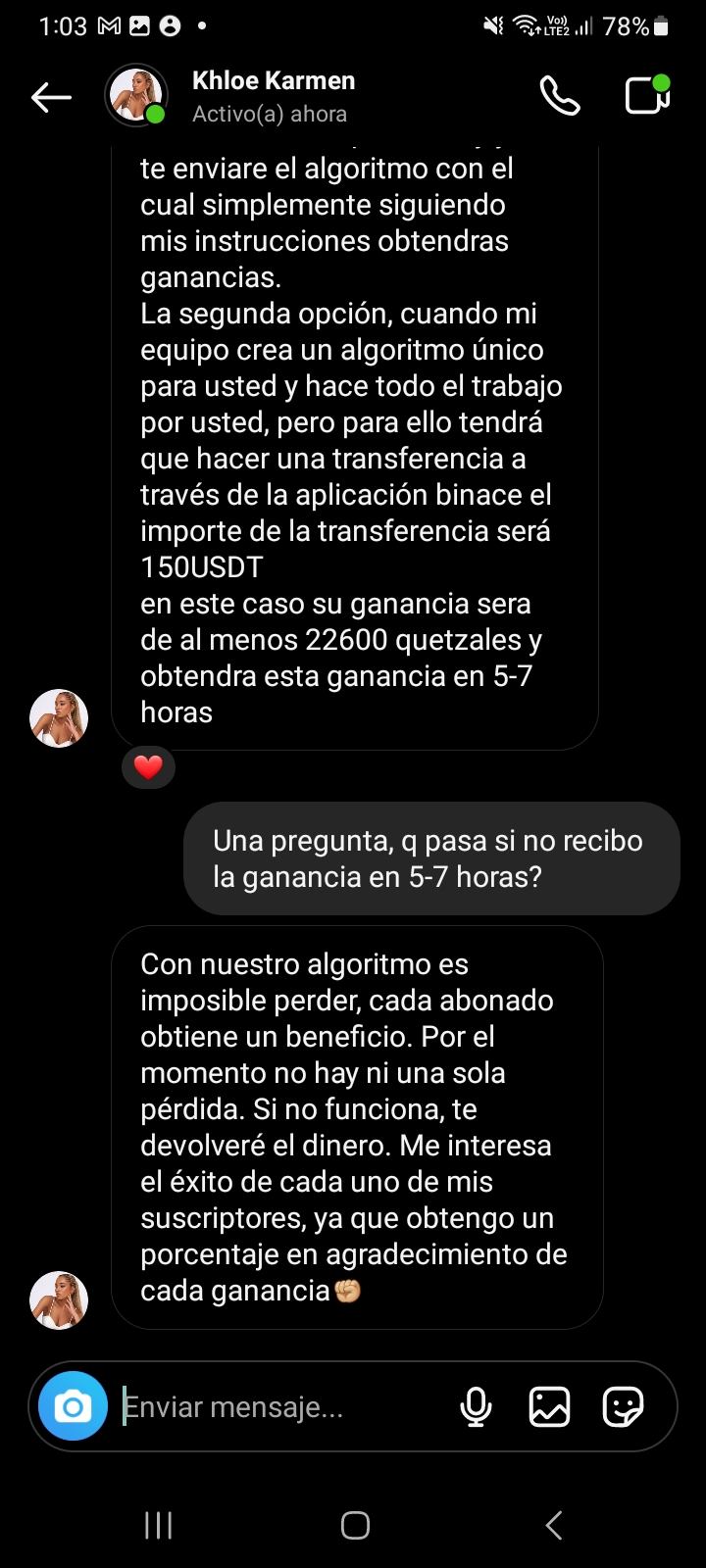Go to the home screen

pyautogui.click(x=355, y=1525)
